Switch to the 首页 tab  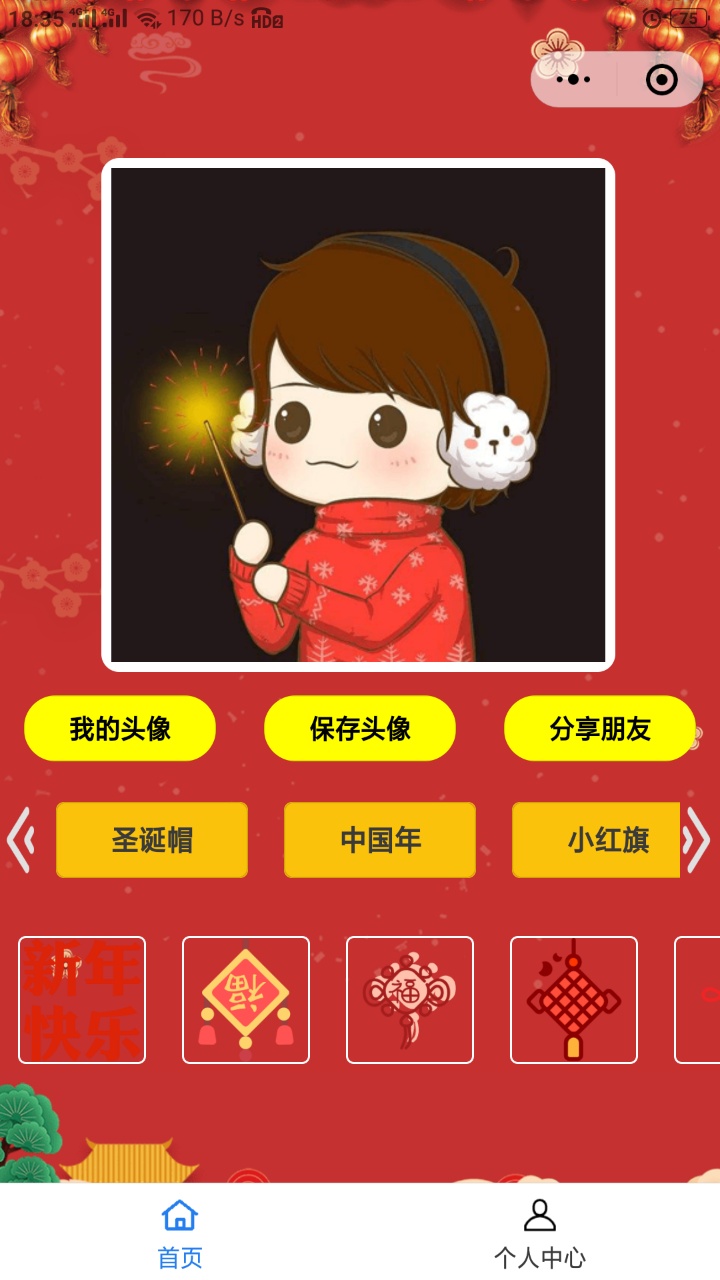point(180,1233)
